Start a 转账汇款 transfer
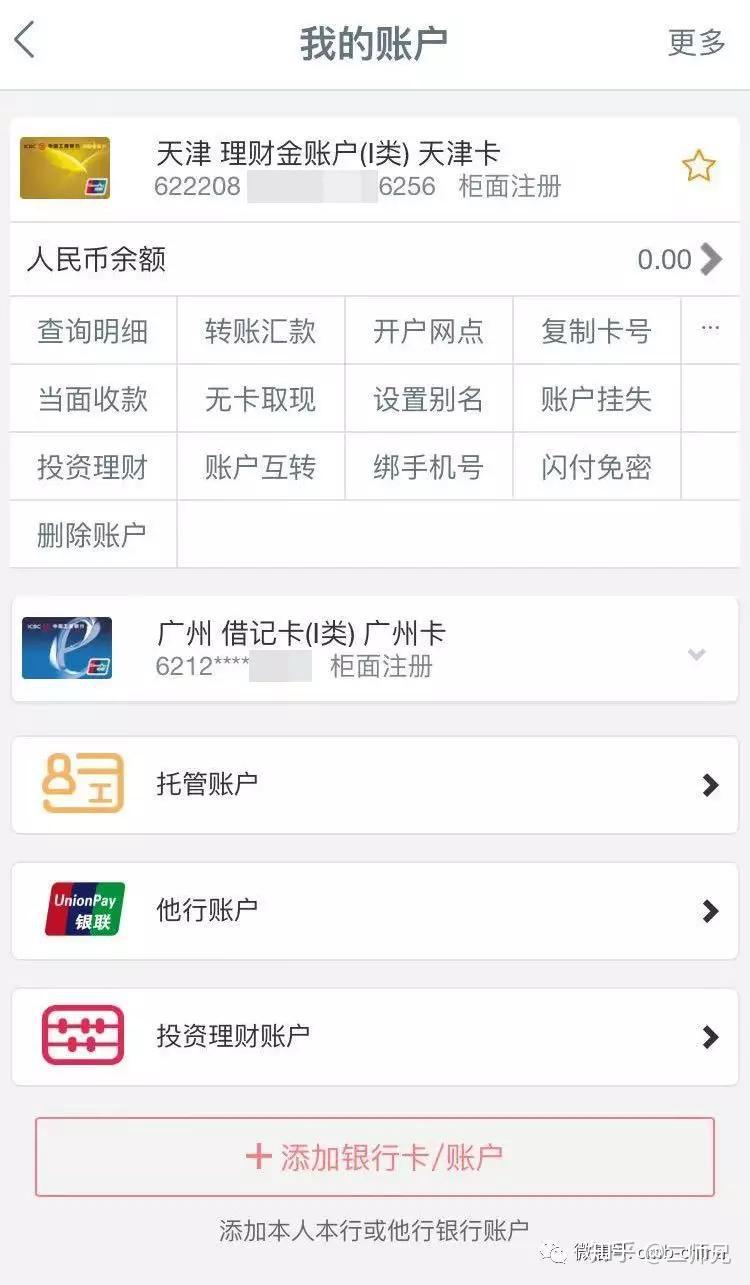Image resolution: width=750 pixels, height=1285 pixels. tap(261, 331)
